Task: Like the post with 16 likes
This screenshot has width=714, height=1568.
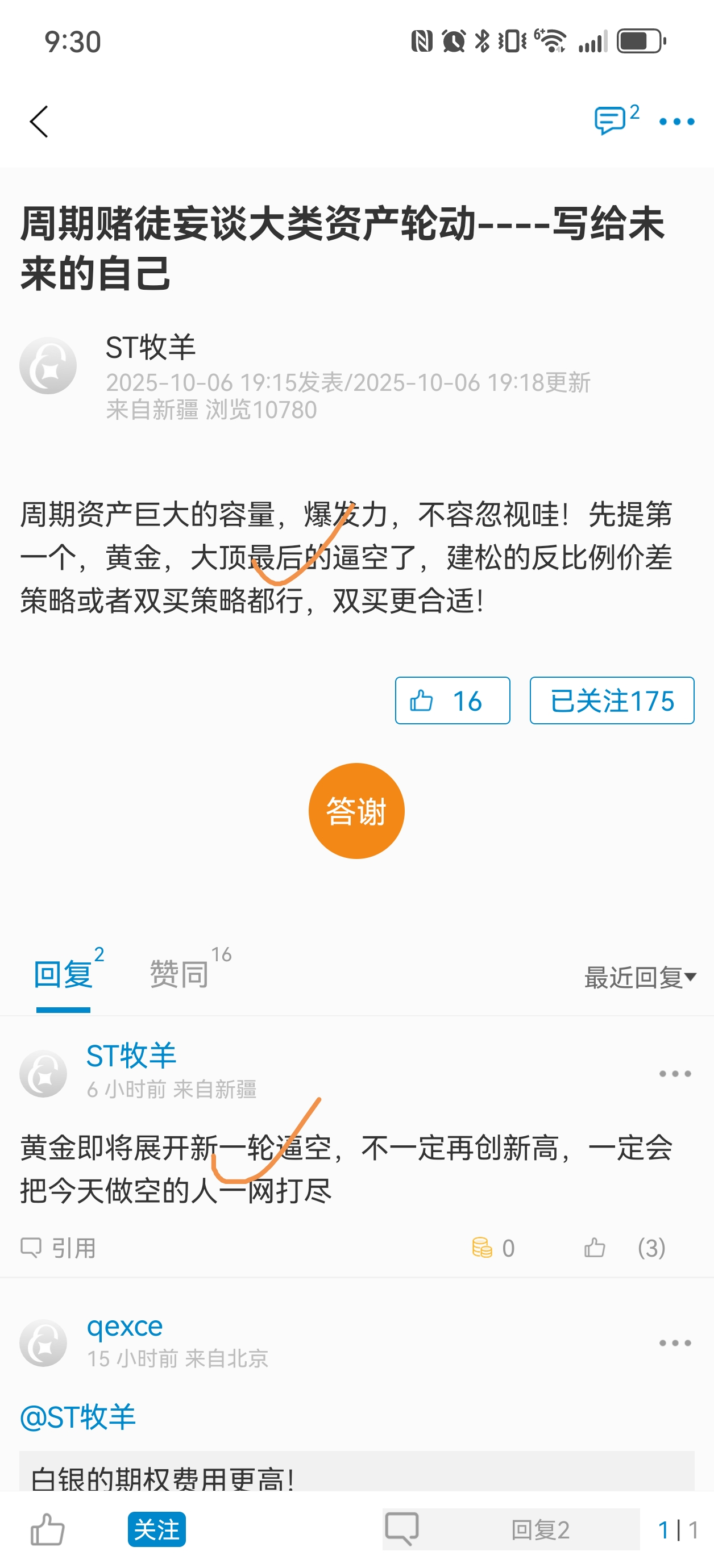Action: click(x=452, y=700)
